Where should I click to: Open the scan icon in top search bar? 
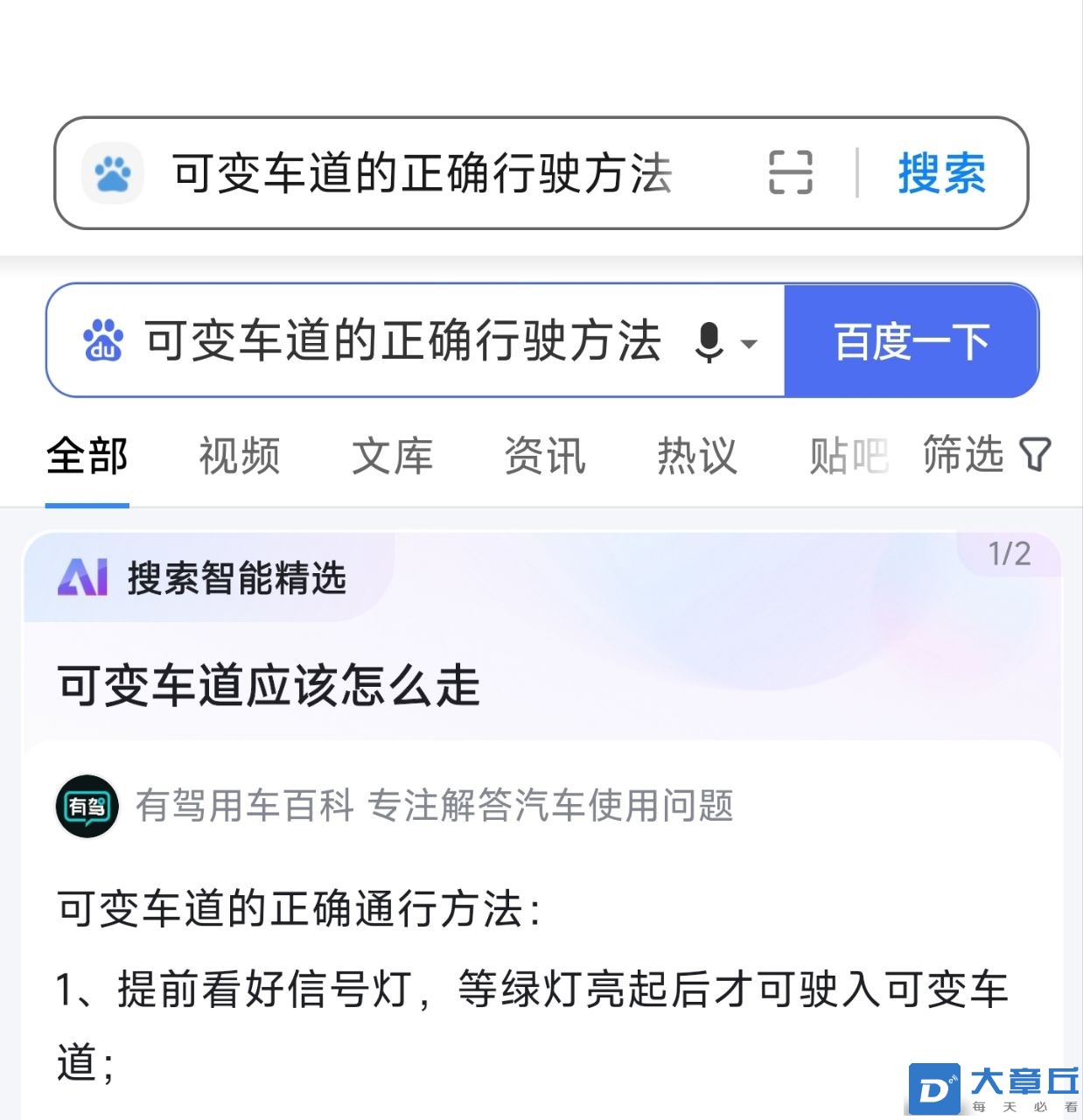point(790,172)
